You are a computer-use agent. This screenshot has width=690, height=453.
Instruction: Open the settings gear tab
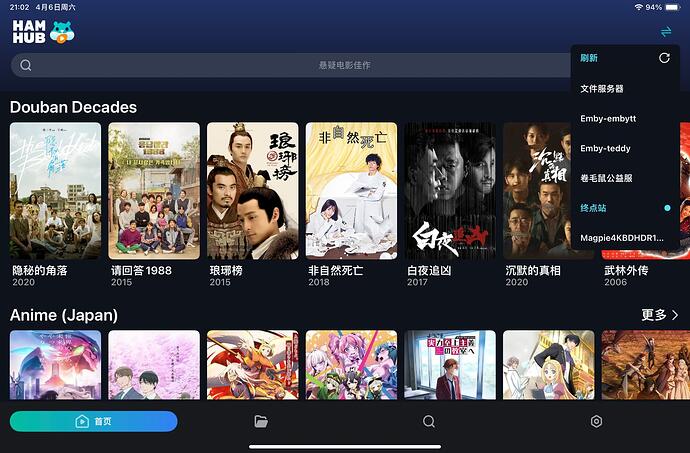coord(596,421)
